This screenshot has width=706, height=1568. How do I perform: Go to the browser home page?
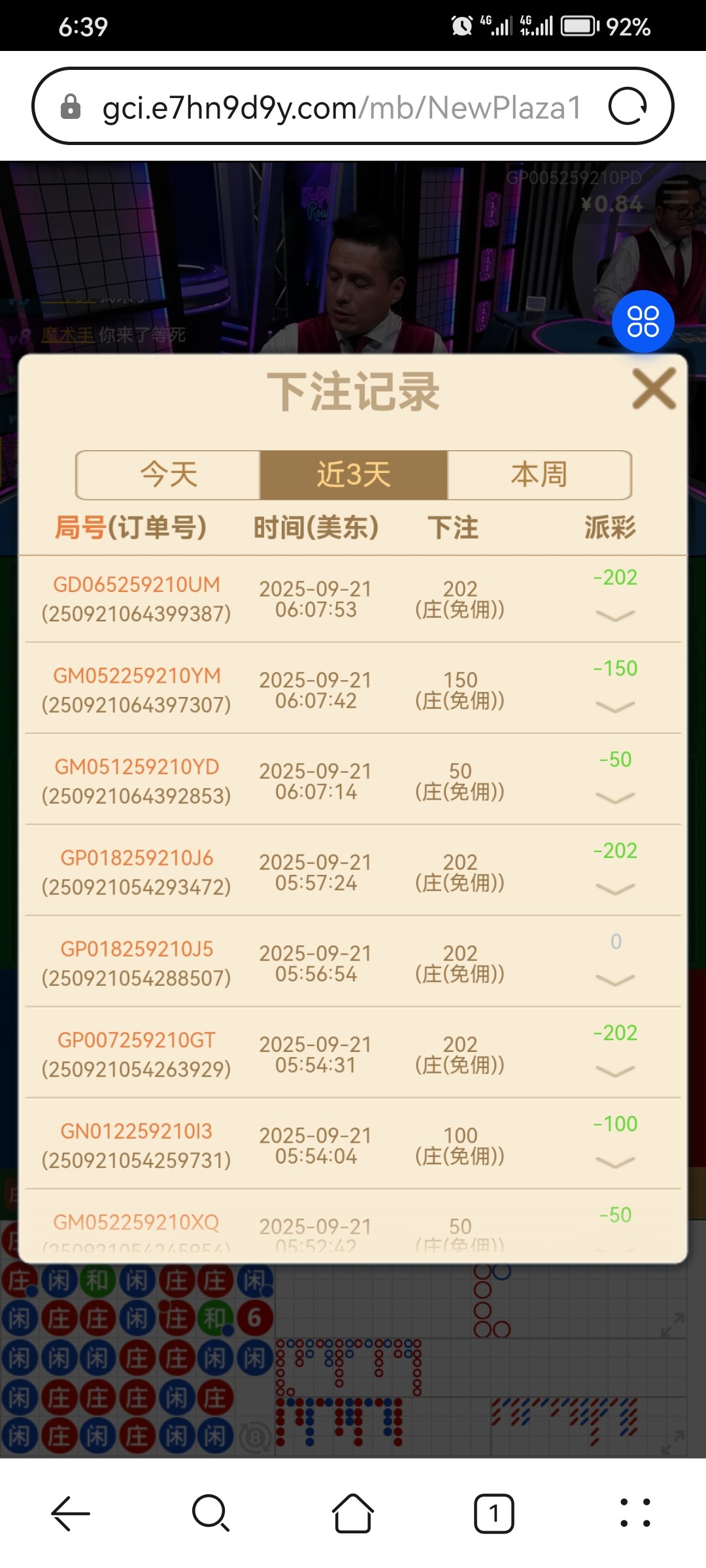353,1513
